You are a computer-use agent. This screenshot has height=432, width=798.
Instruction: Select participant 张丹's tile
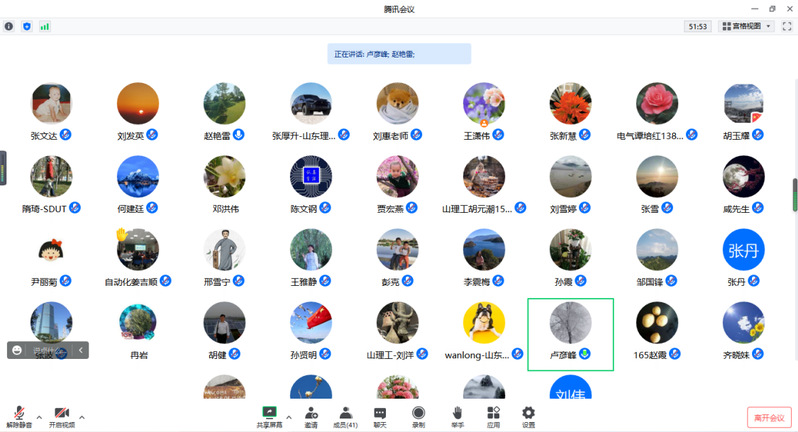(743, 250)
